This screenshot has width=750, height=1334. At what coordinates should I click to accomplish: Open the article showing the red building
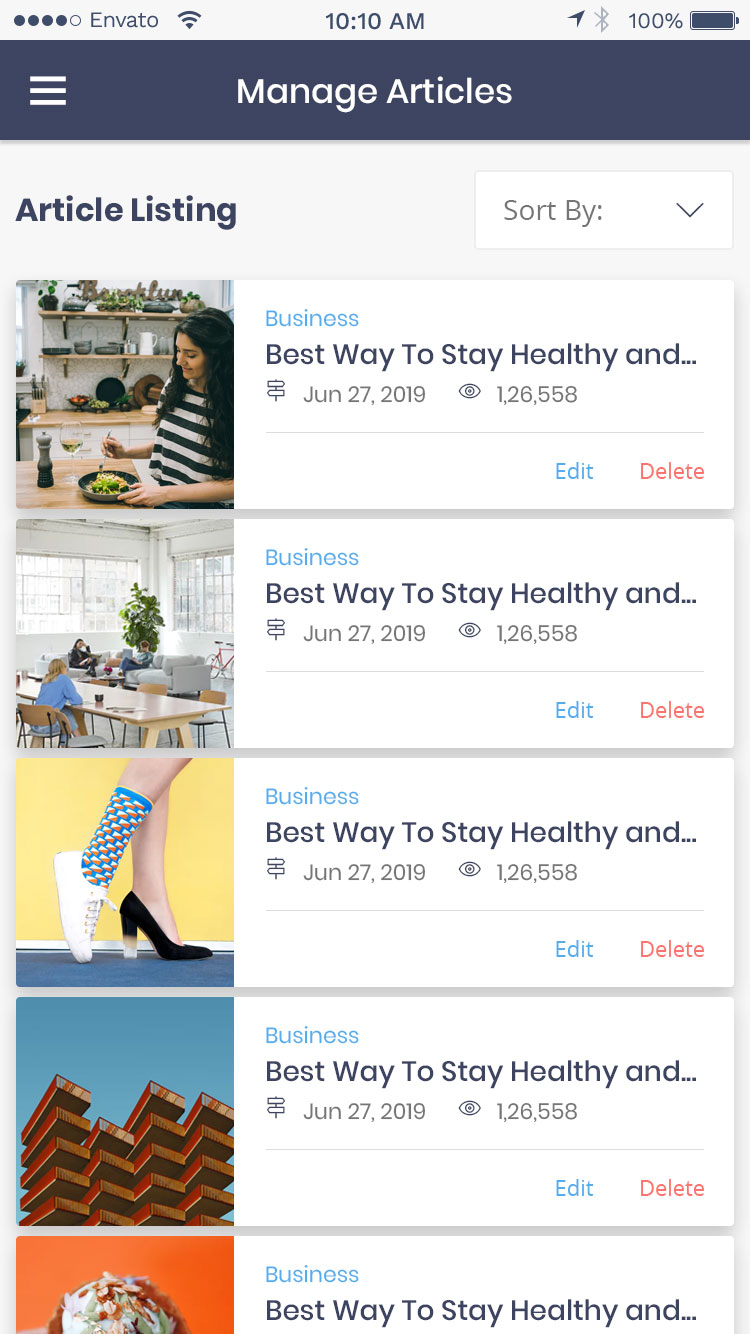[x=480, y=1072]
